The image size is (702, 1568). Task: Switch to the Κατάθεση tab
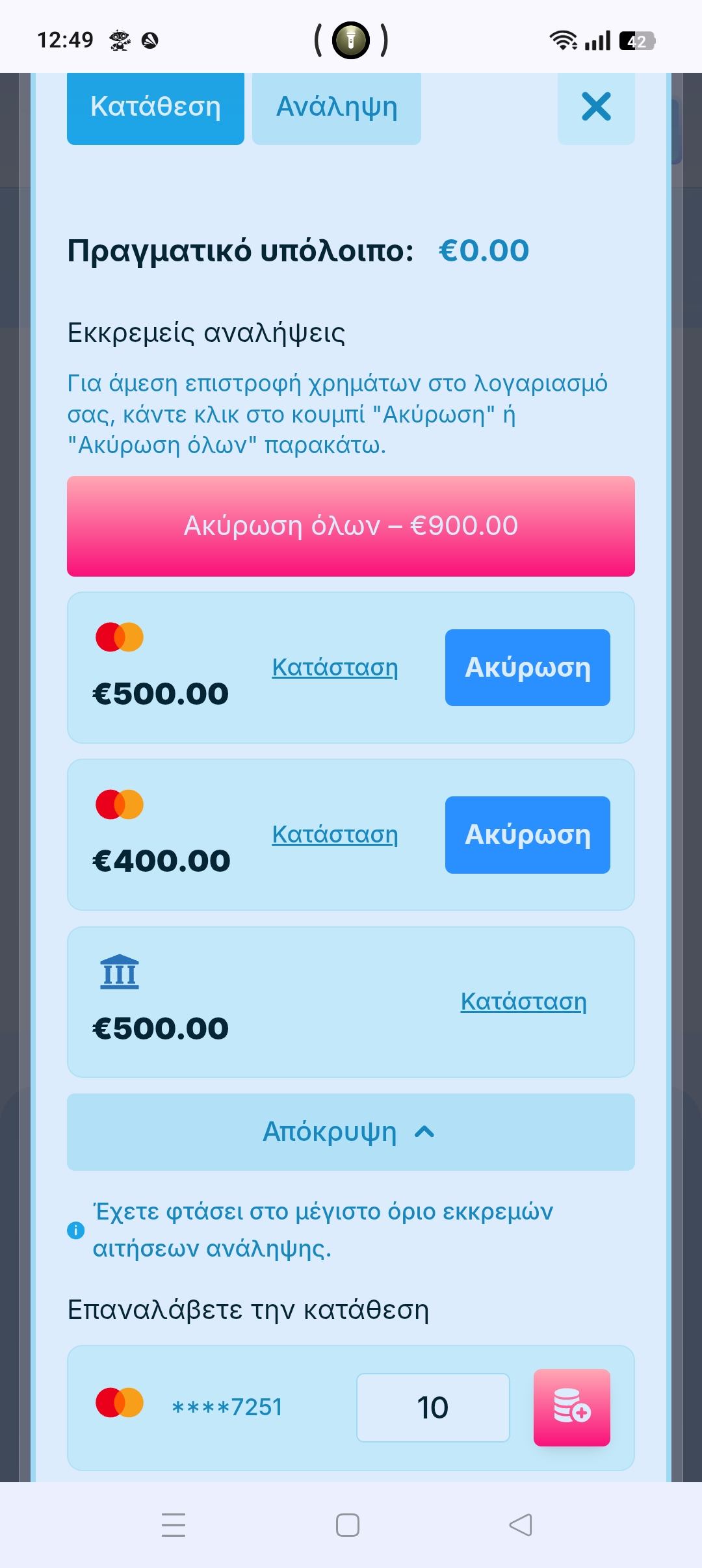tap(155, 107)
